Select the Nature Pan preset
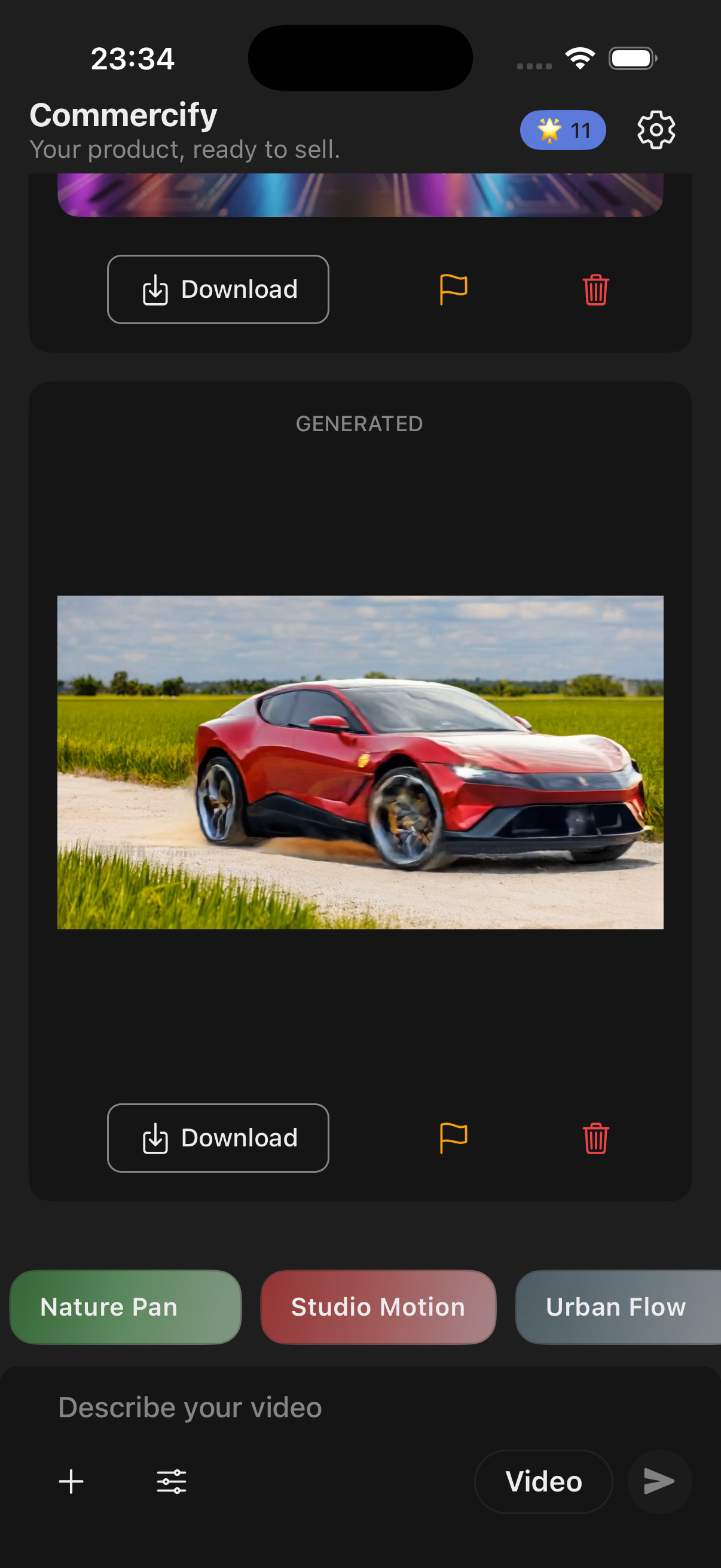 [126, 1307]
